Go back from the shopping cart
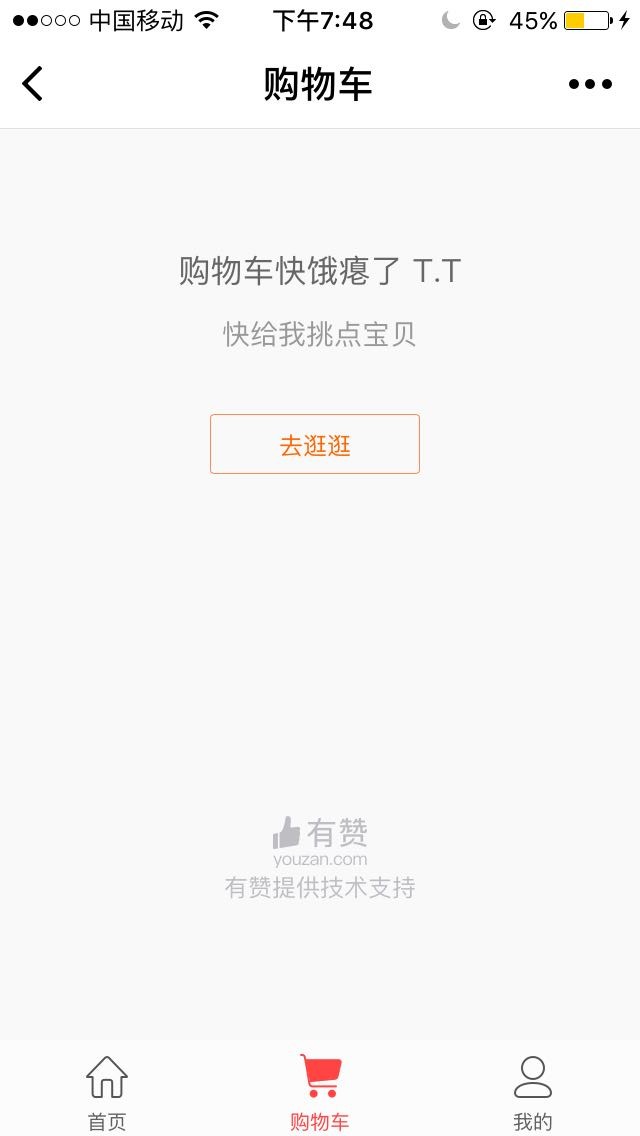 coord(33,84)
